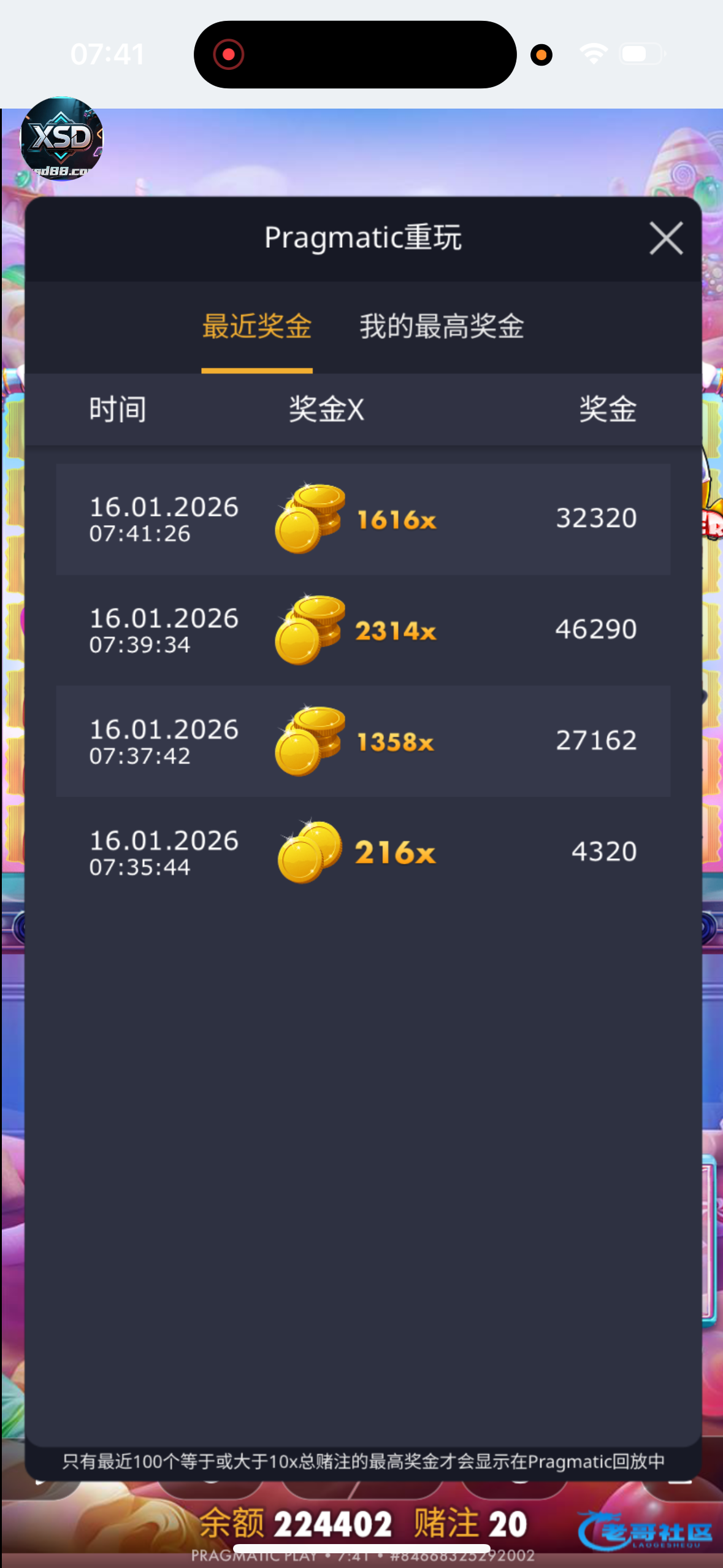723x1568 pixels.
Task: Open the 2314x win replay from 07:39:34
Action: pyautogui.click(x=363, y=630)
